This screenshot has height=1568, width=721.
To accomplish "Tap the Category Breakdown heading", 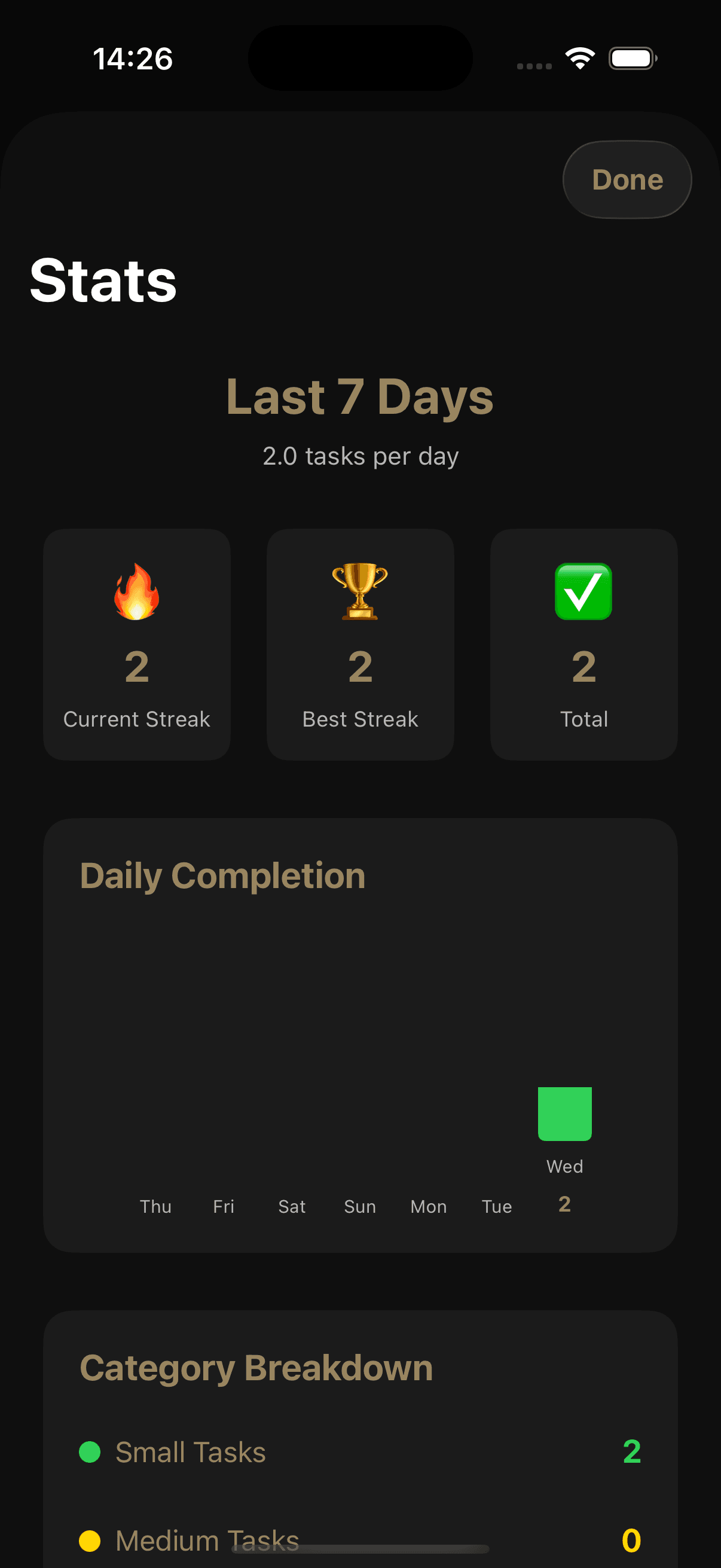I will tap(257, 1366).
